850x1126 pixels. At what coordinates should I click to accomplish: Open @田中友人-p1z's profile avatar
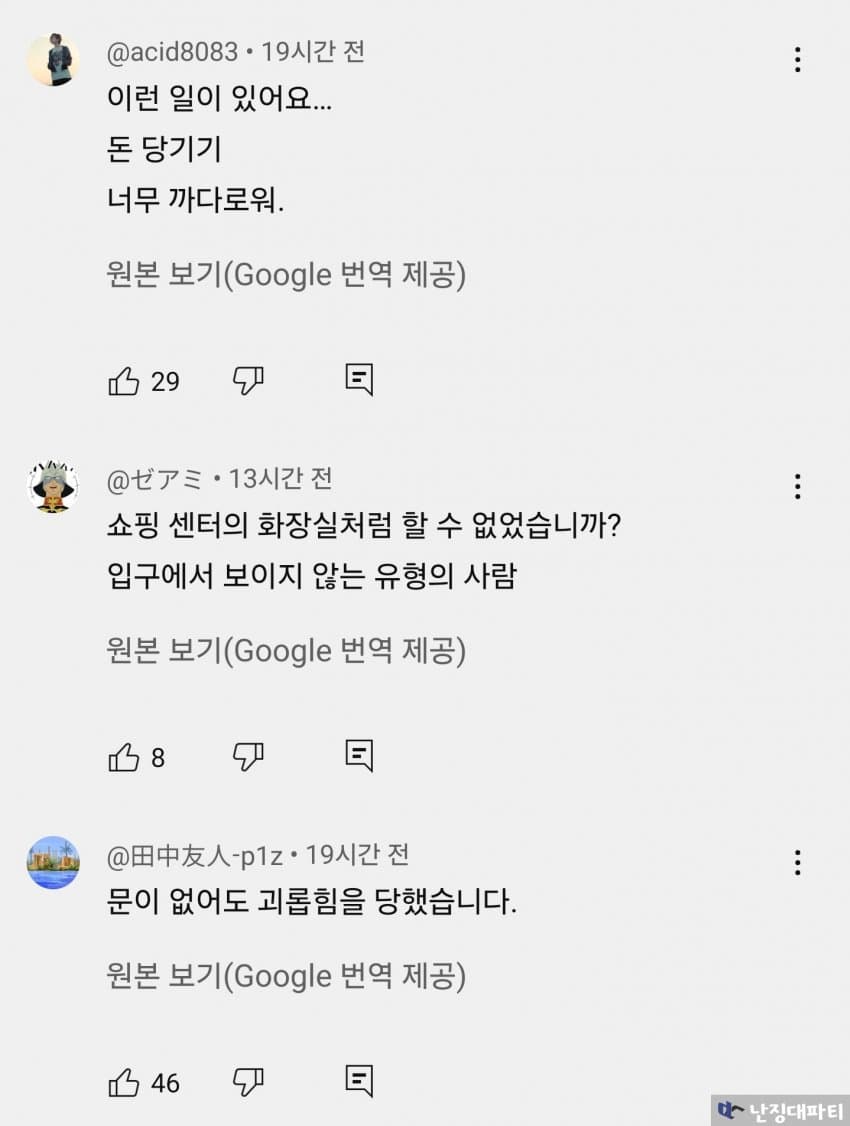pyautogui.click(x=53, y=862)
